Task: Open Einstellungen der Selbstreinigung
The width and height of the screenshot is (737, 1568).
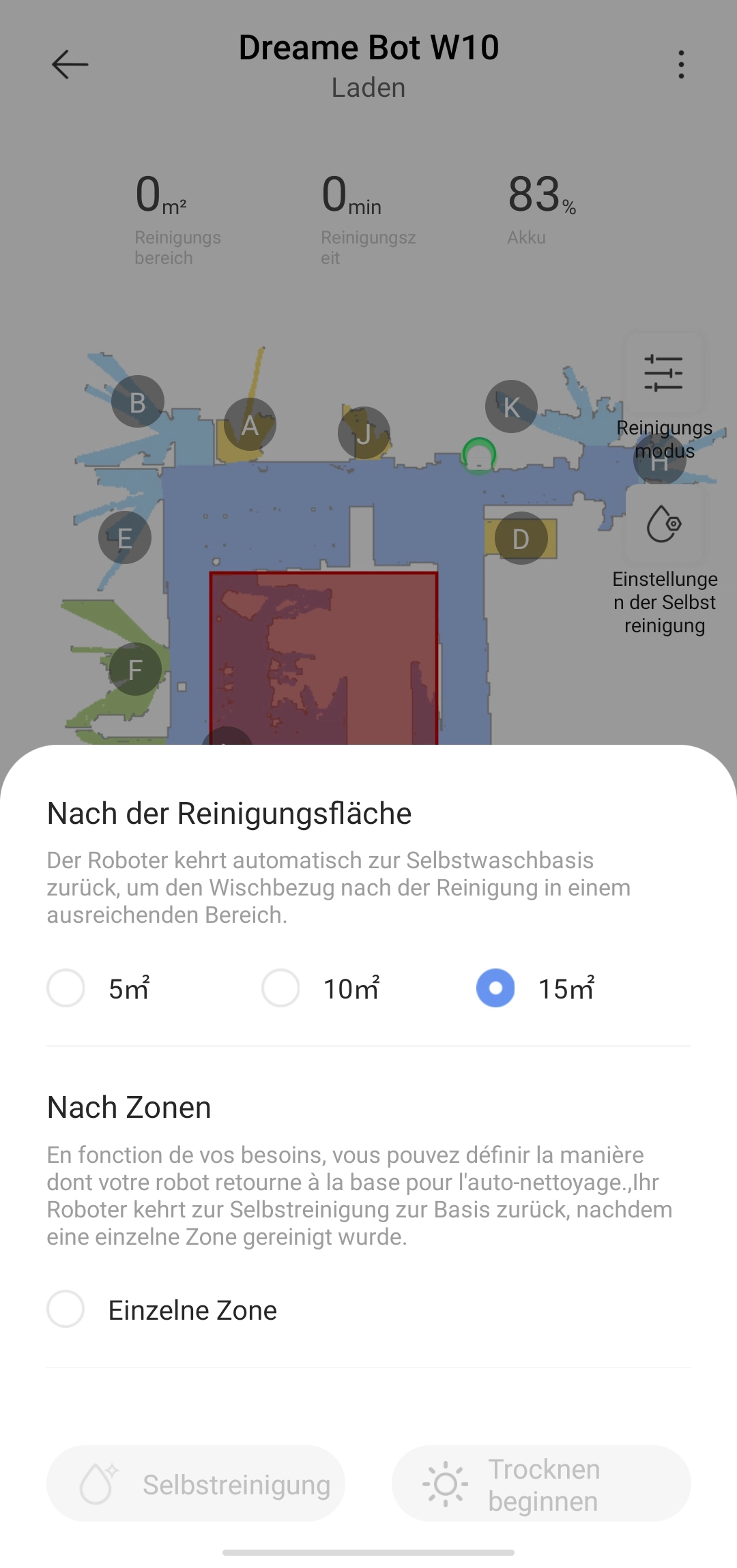Action: click(663, 525)
